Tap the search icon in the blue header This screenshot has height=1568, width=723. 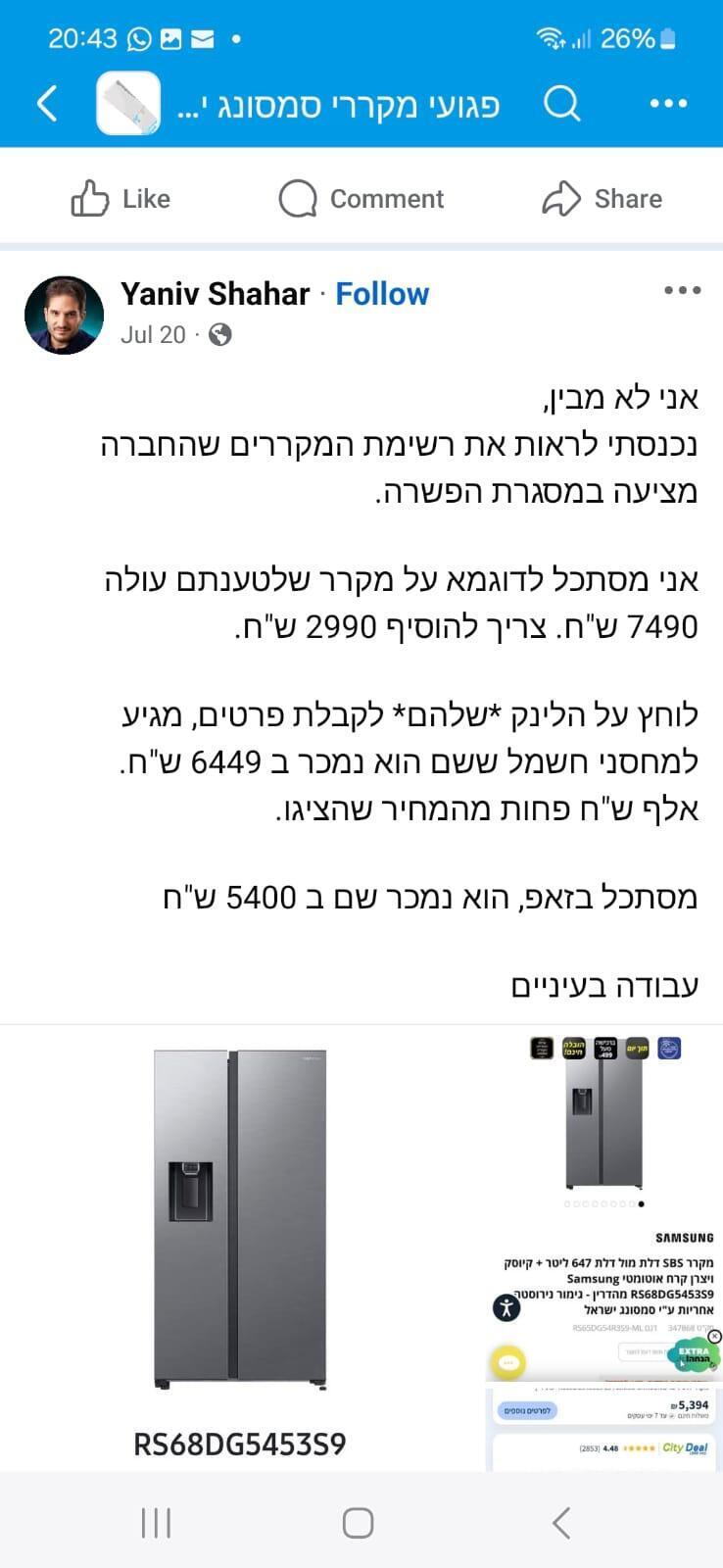click(561, 103)
